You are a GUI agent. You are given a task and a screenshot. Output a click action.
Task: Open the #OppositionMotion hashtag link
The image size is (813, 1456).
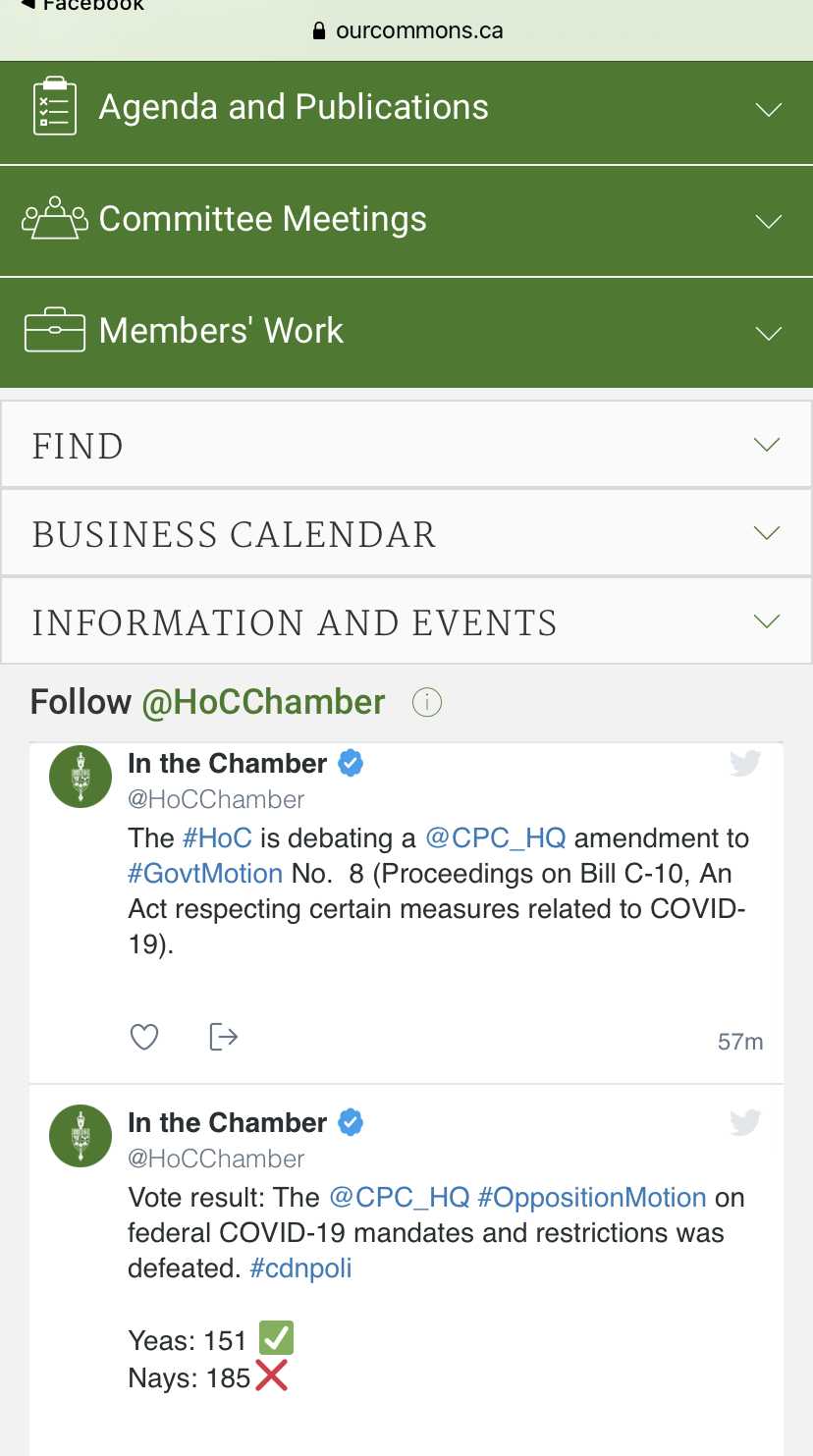(x=591, y=1198)
